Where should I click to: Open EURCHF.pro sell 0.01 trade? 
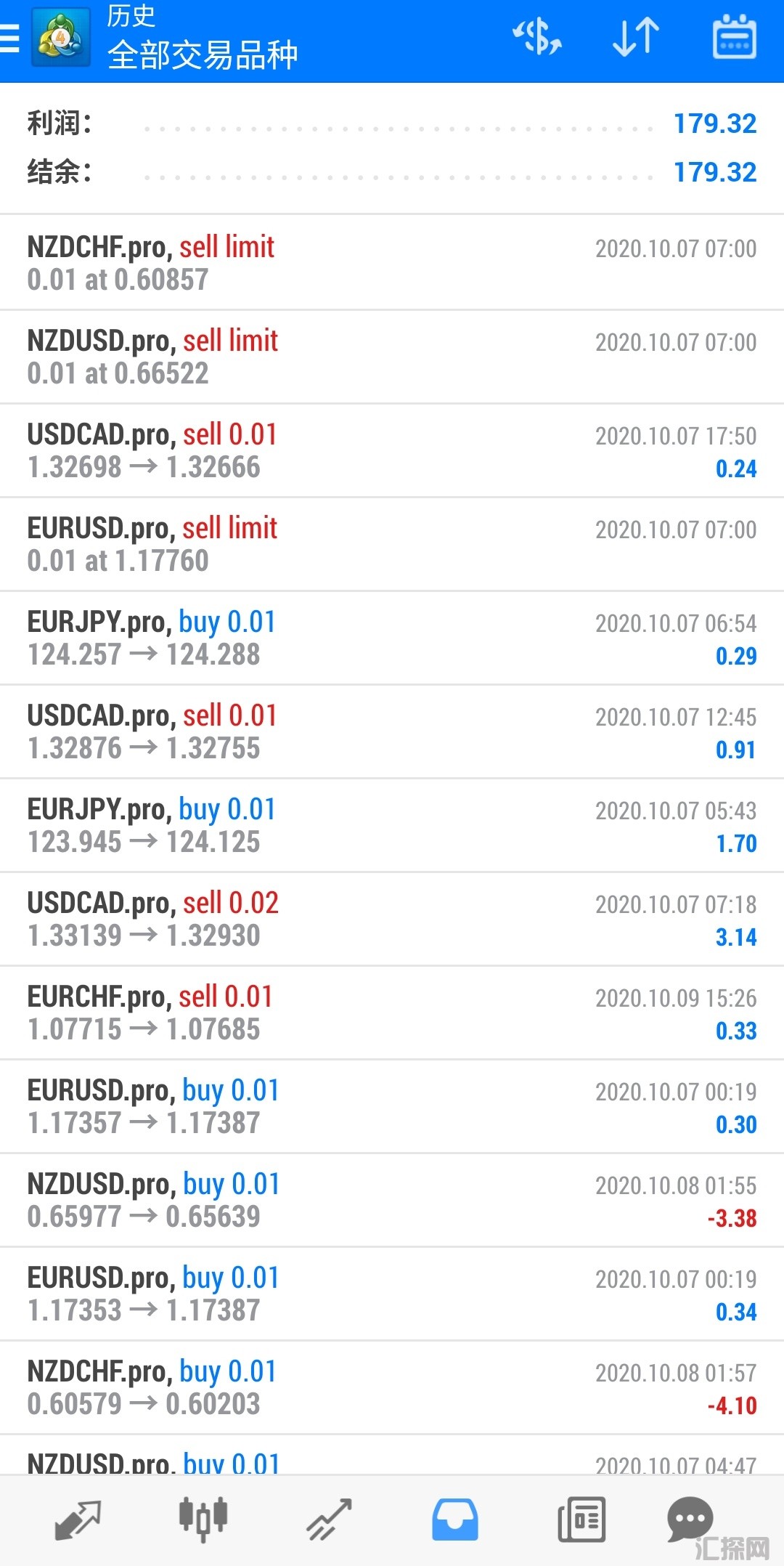click(x=392, y=1013)
